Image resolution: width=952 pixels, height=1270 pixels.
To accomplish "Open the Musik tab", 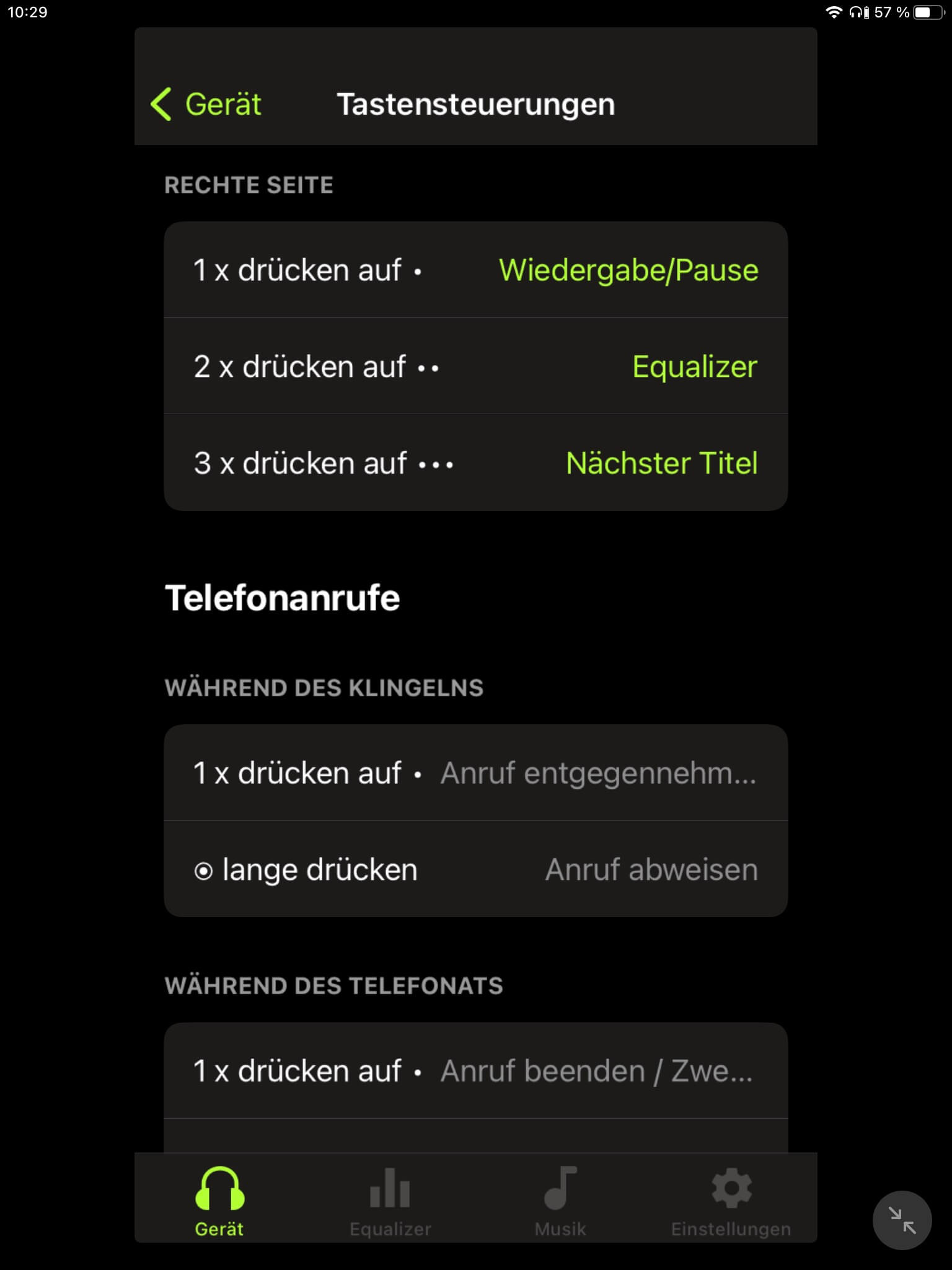I will [560, 1202].
